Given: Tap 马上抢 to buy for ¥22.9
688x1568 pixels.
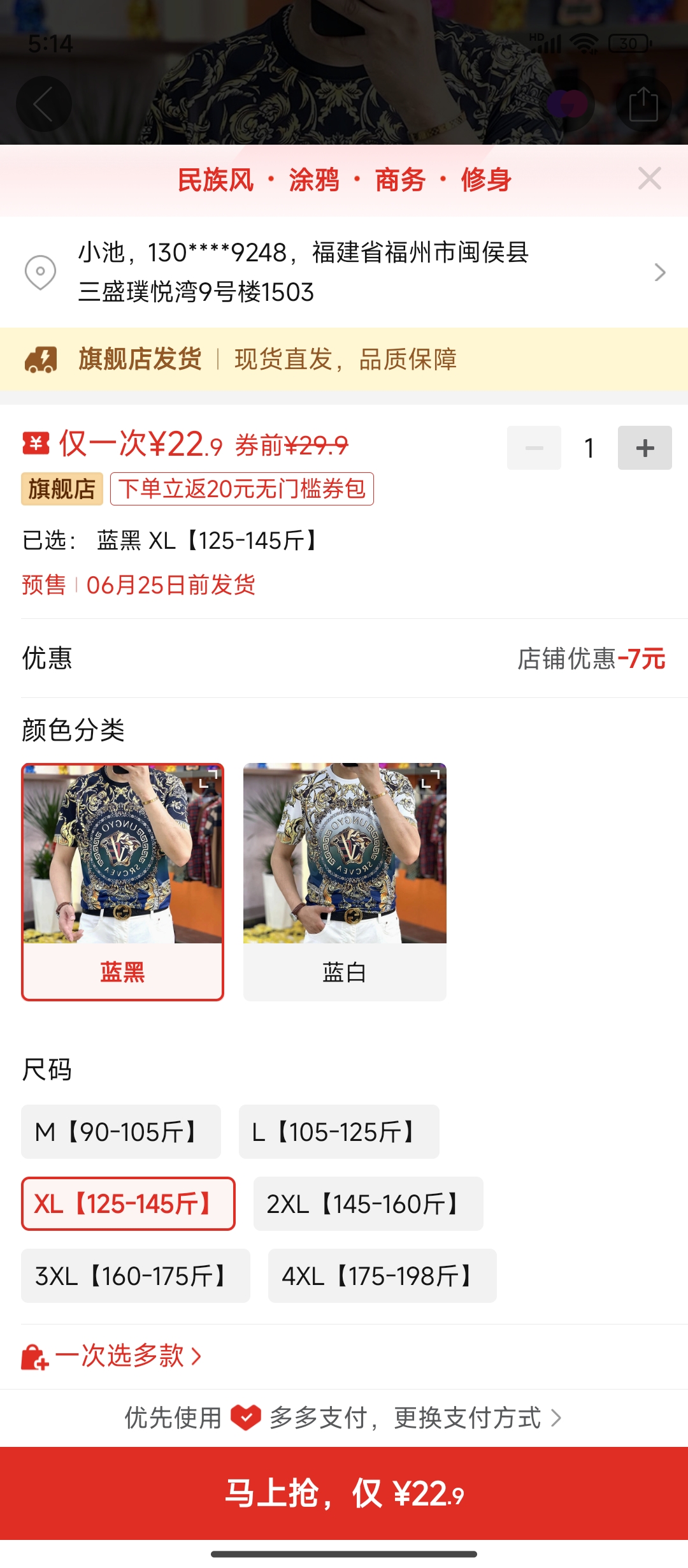Looking at the screenshot, I should point(344,1493).
